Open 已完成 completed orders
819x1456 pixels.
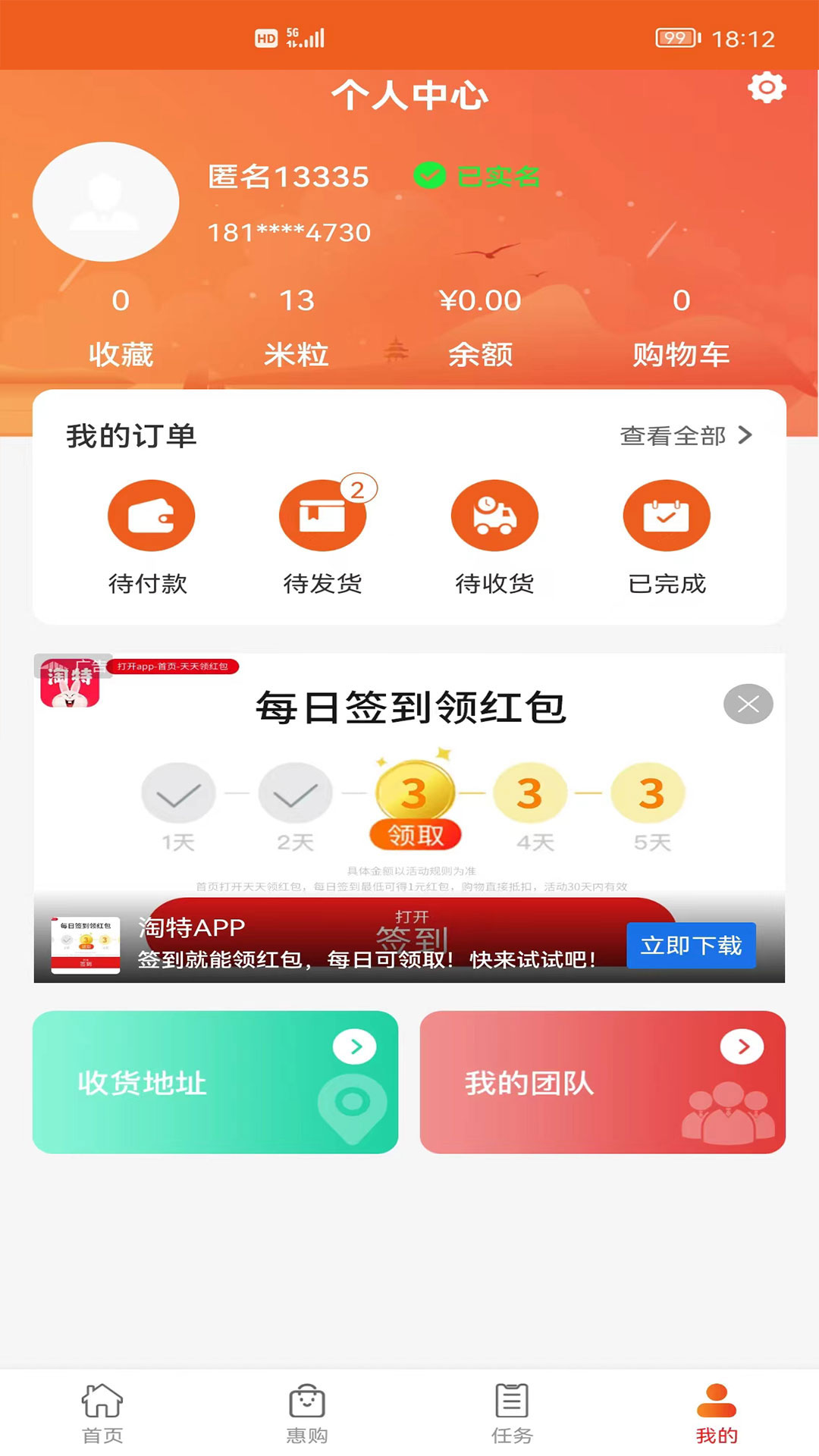[x=667, y=535]
